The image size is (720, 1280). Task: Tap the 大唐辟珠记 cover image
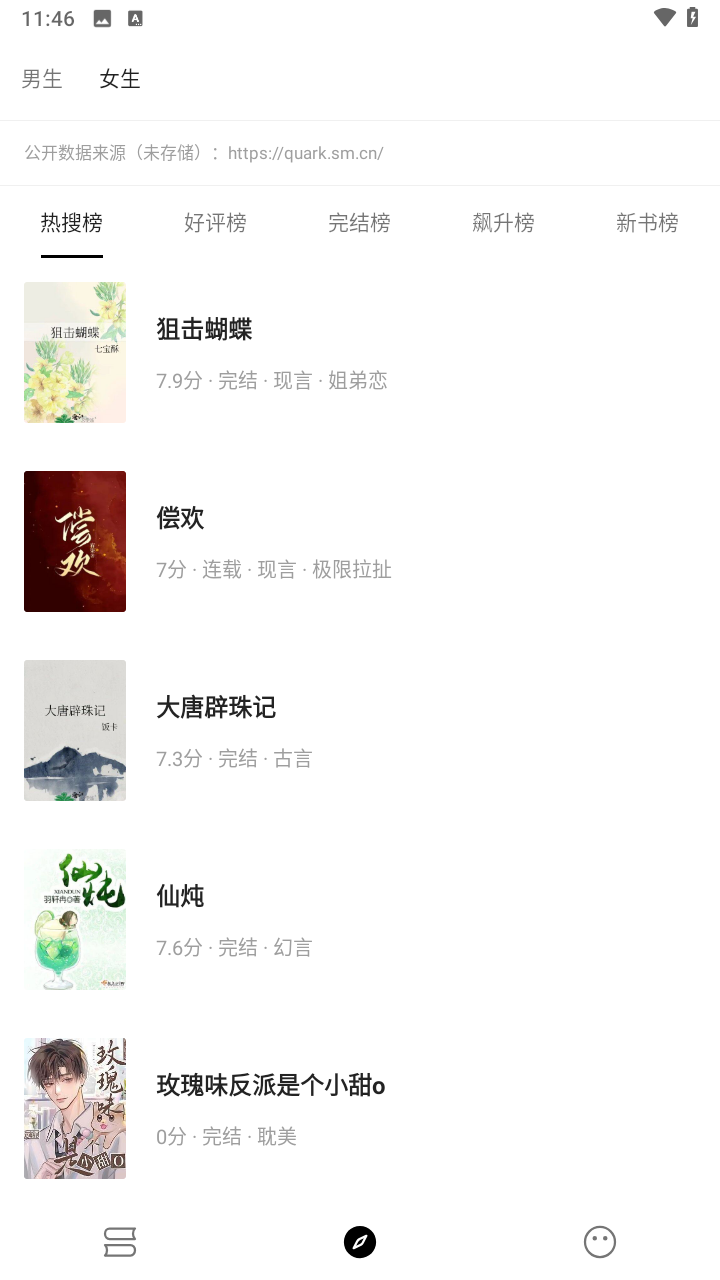click(74, 730)
